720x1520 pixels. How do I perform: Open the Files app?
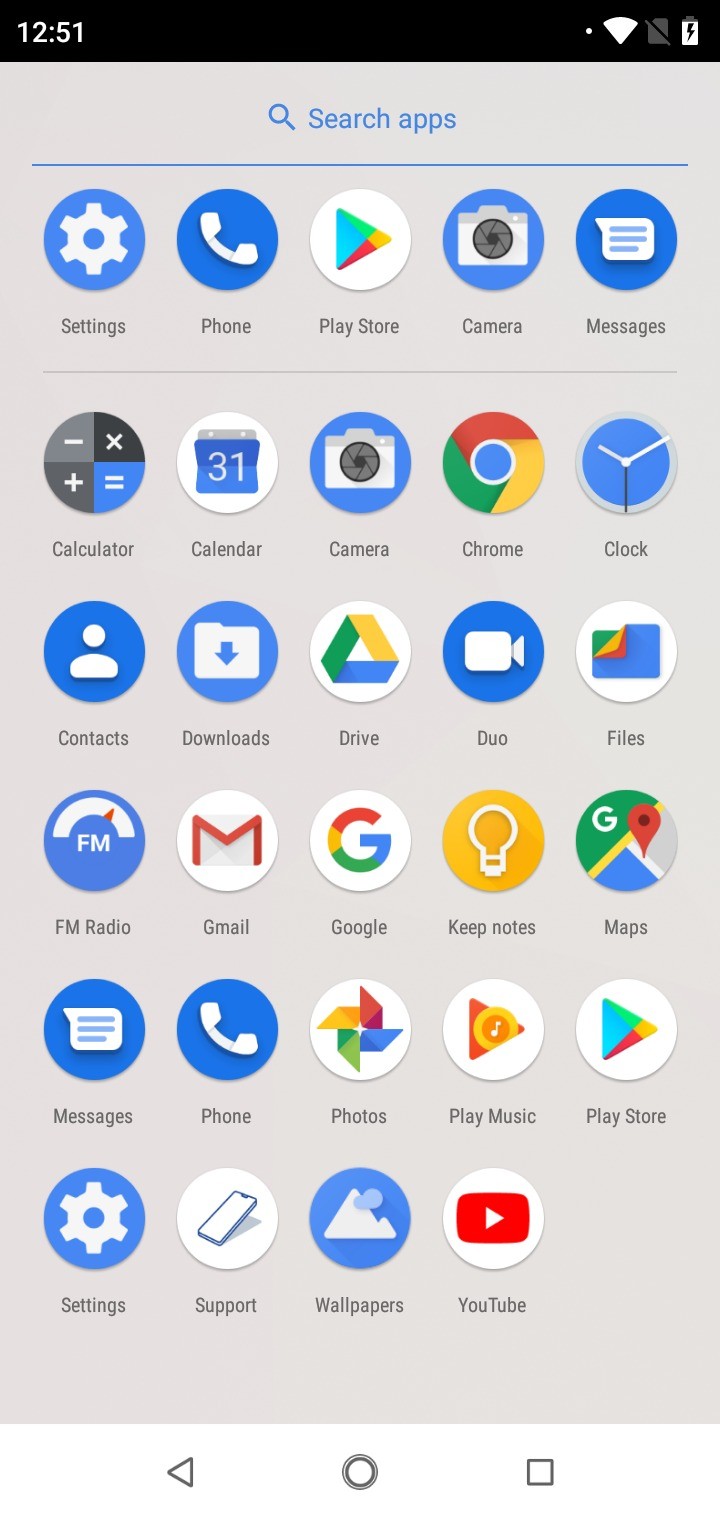coord(626,652)
